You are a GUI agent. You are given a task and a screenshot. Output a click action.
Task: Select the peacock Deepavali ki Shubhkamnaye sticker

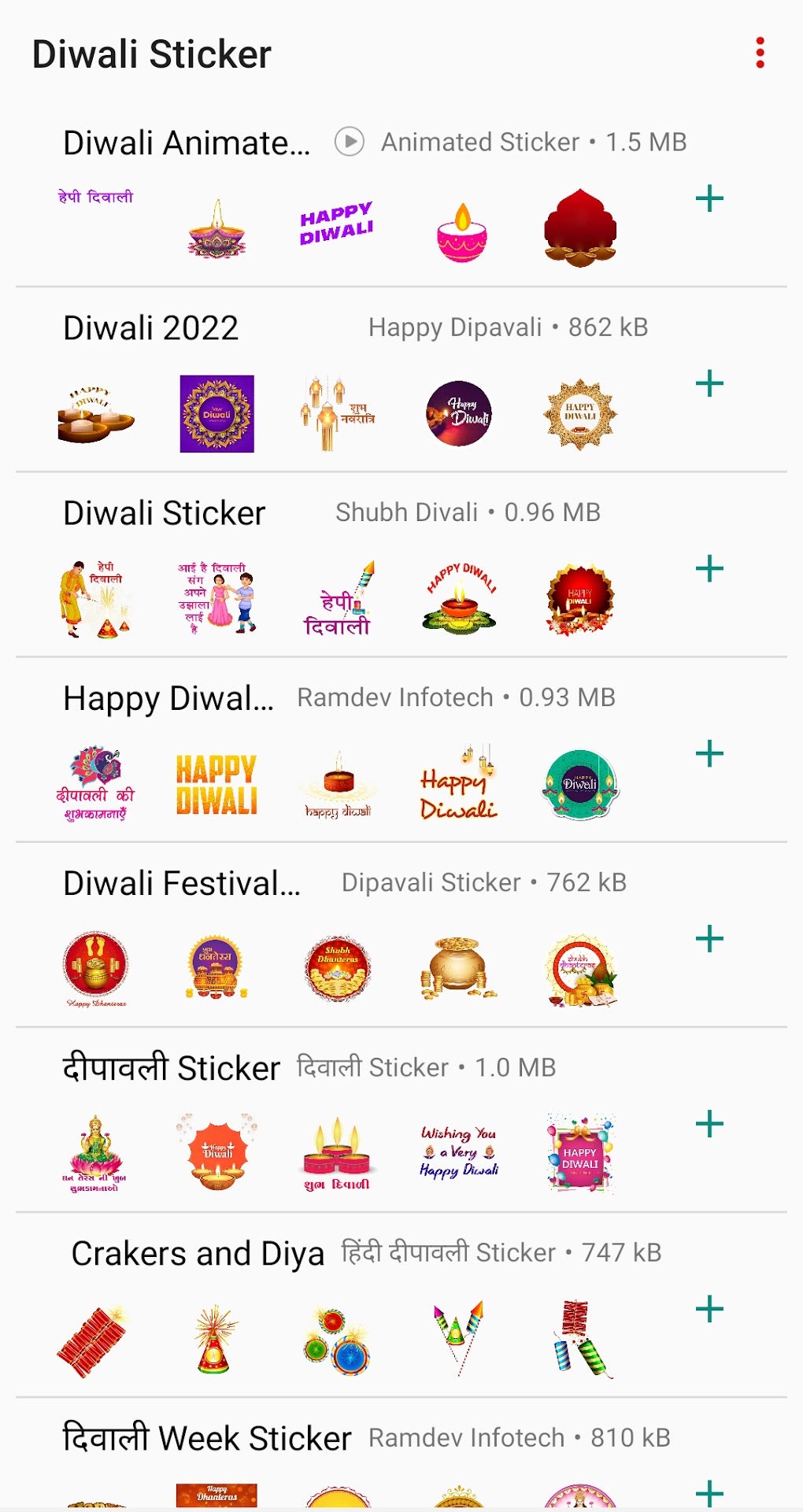(94, 783)
